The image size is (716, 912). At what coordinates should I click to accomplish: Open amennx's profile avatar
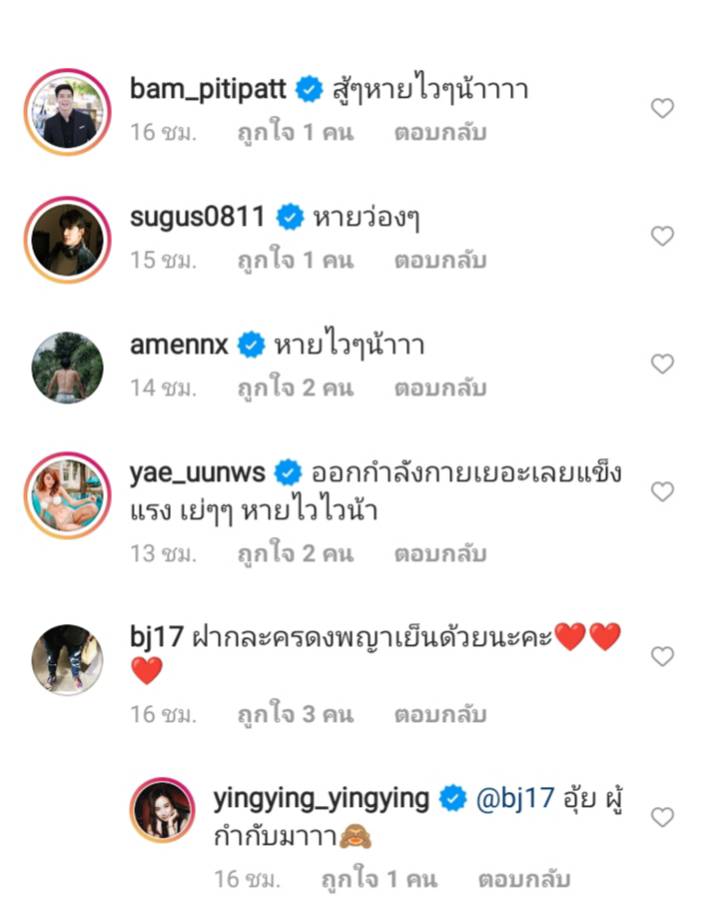pos(68,367)
